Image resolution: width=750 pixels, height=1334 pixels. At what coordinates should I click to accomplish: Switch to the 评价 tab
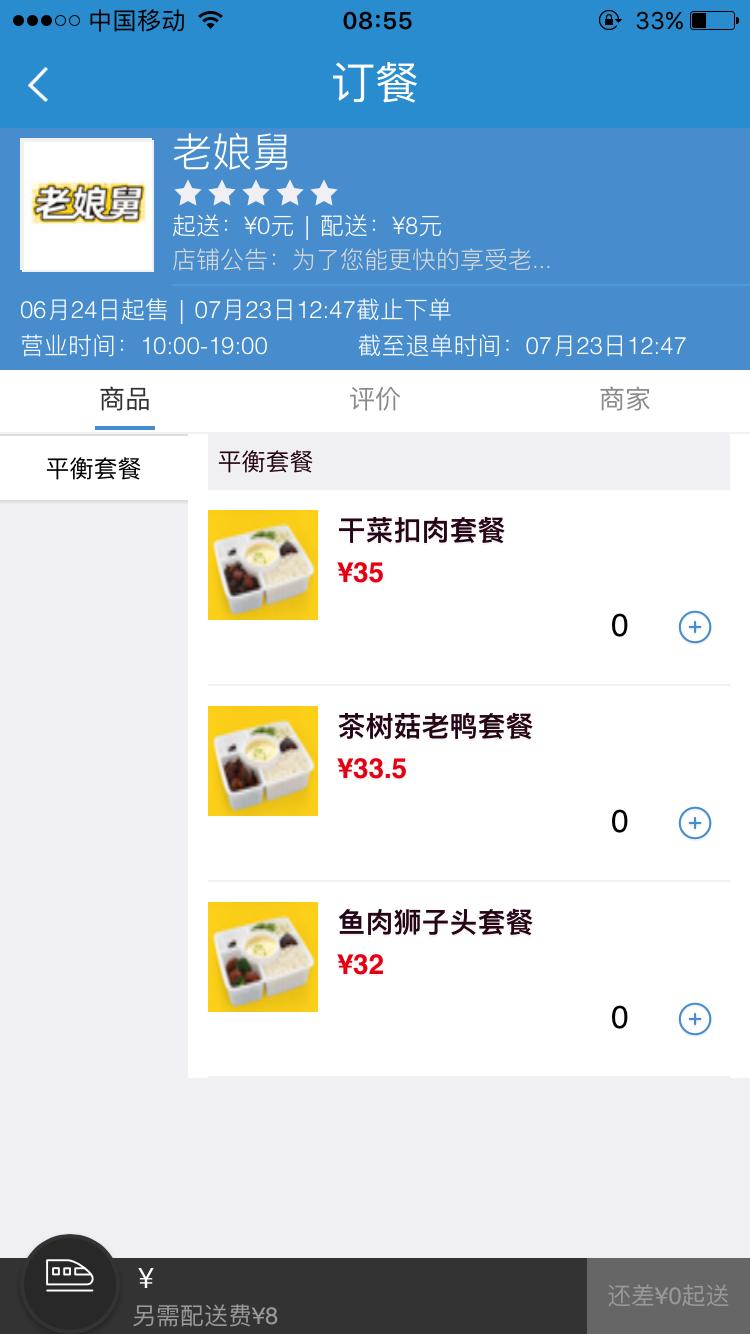[375, 400]
